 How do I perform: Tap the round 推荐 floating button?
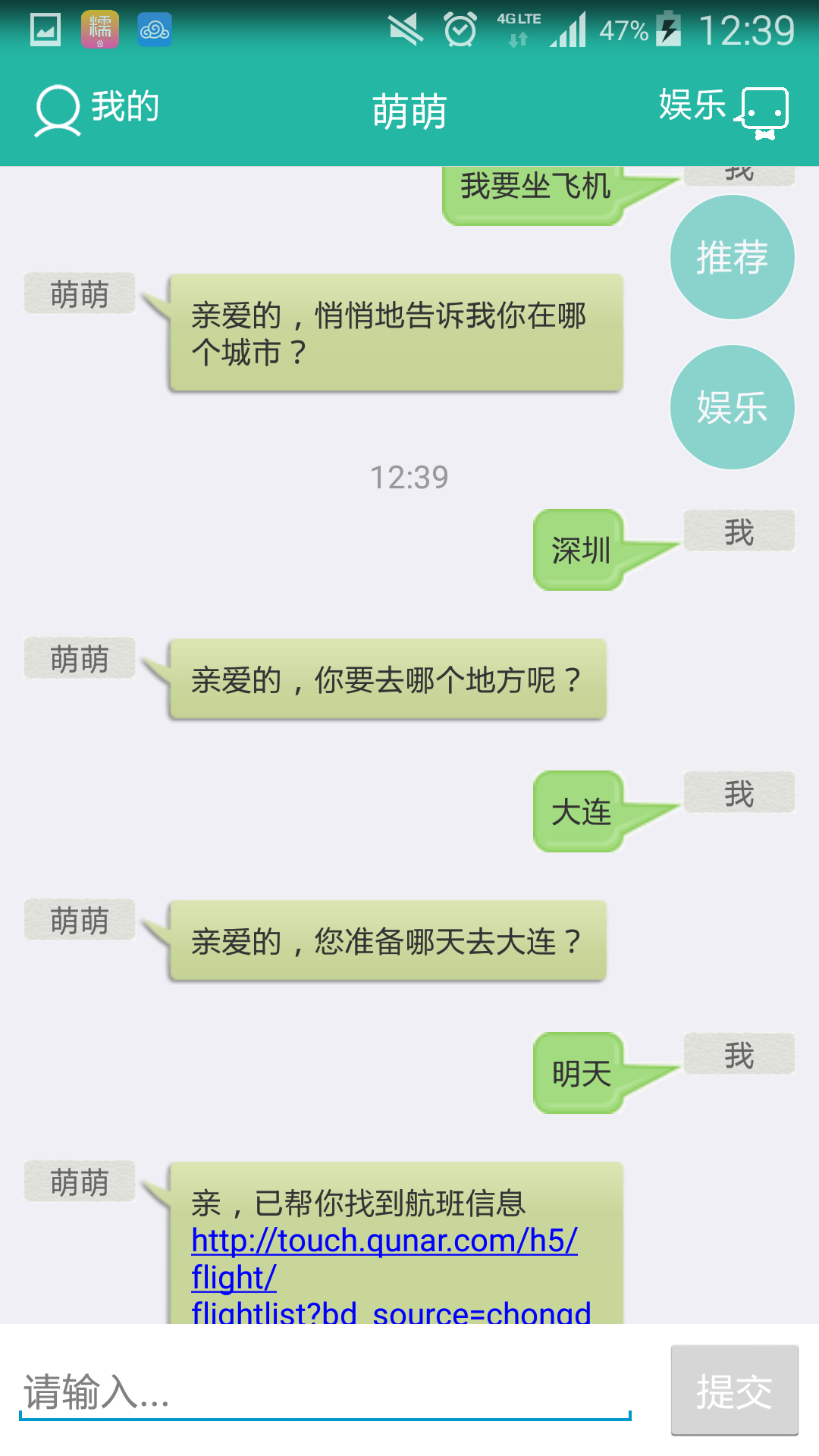[732, 257]
